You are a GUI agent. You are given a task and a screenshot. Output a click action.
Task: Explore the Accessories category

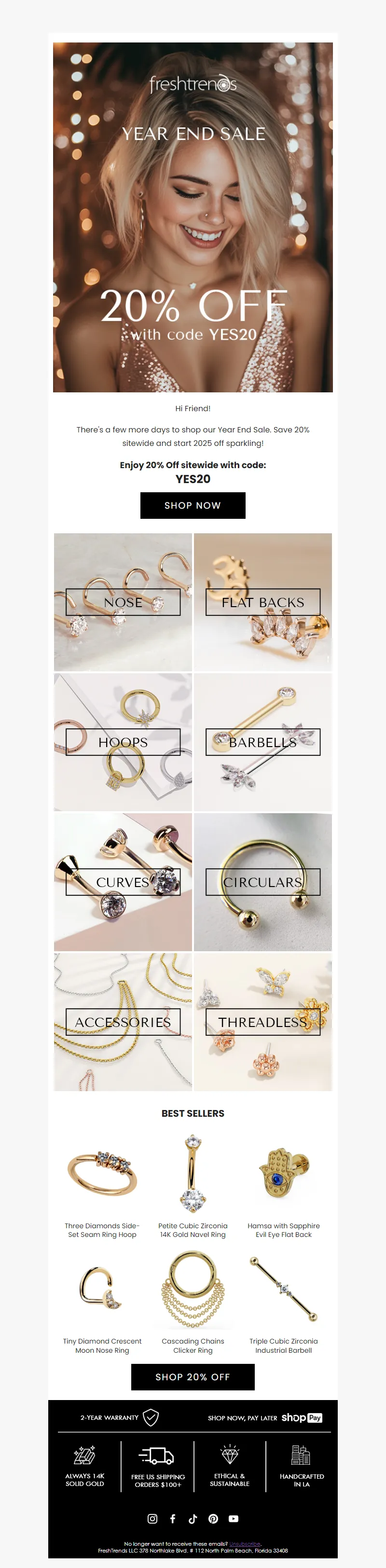tap(123, 1022)
